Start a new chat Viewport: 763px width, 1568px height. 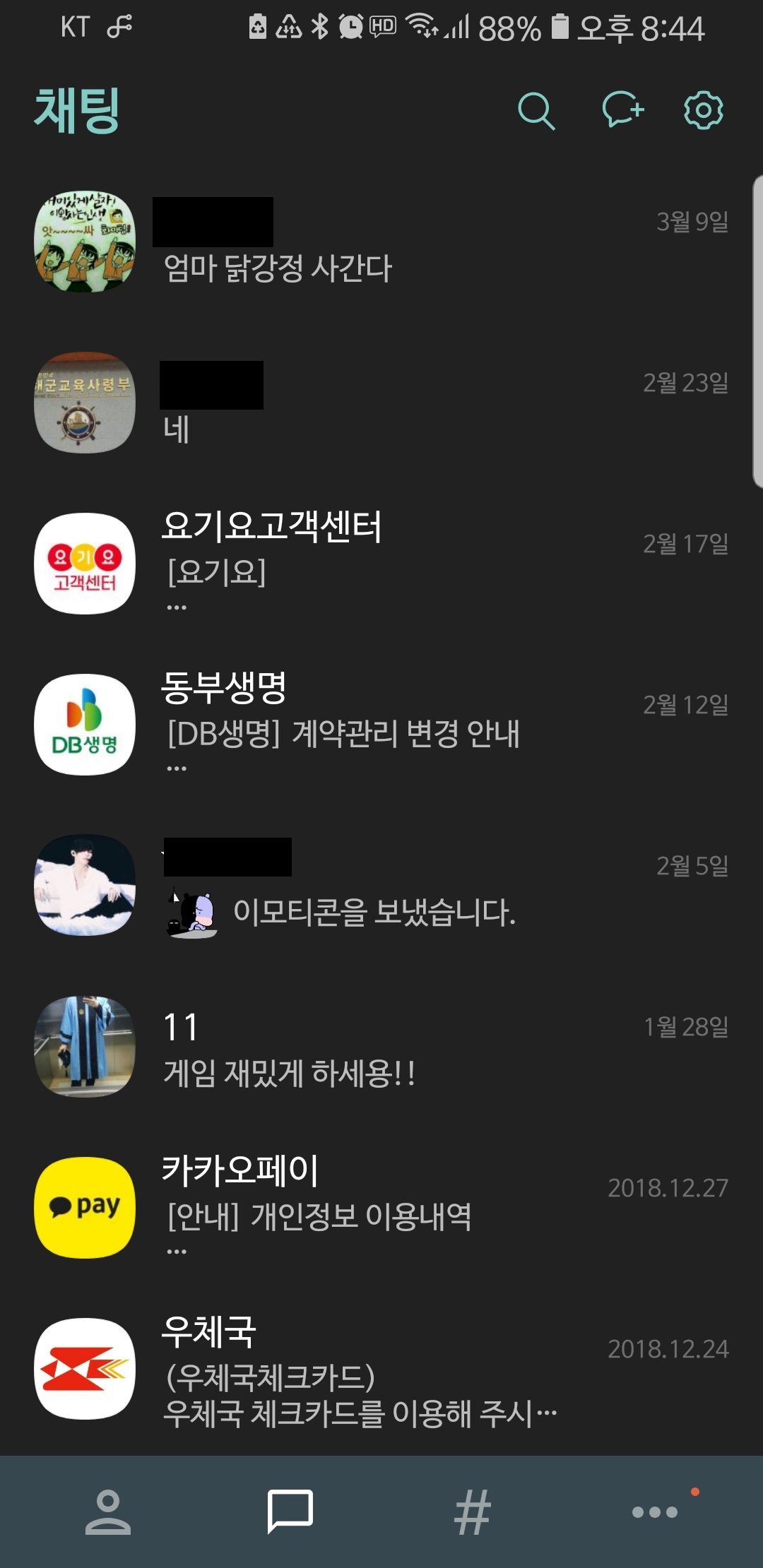622,110
